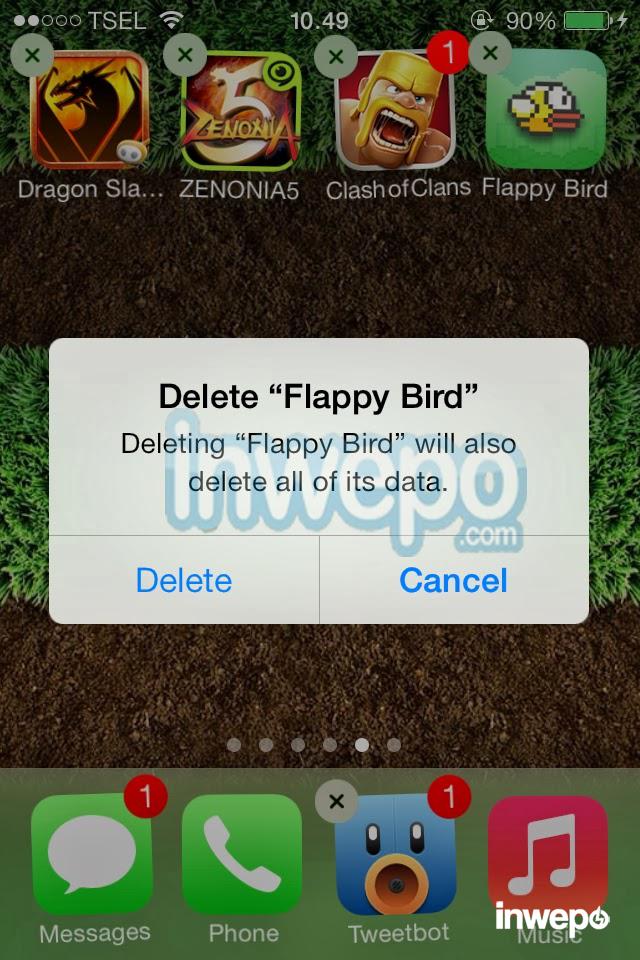Remove Dragon Slayer with its x badge
This screenshot has width=640, height=960.
[x=34, y=55]
